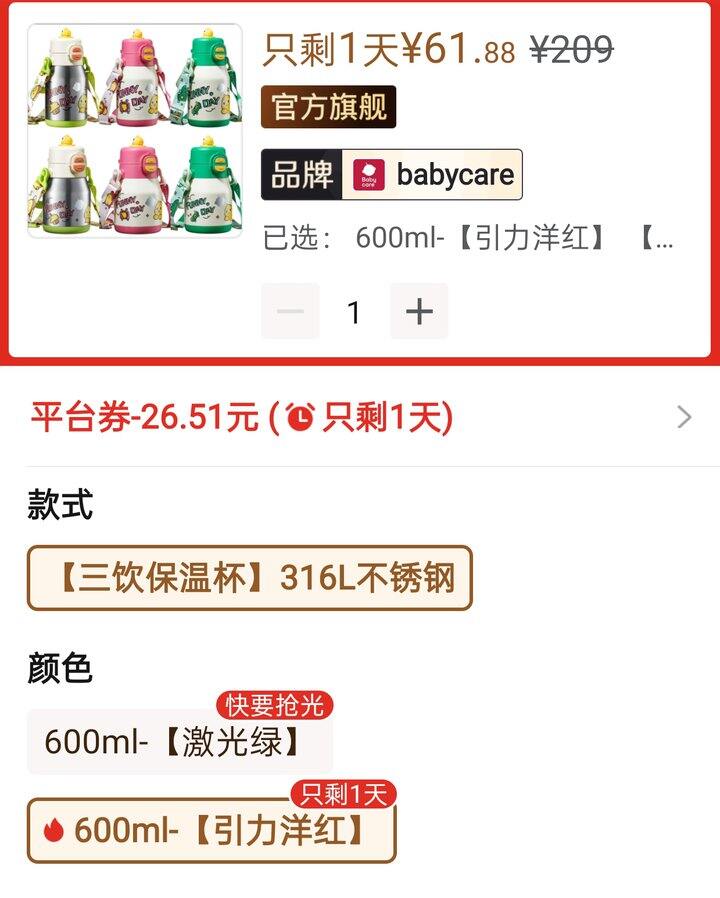This screenshot has width=720, height=898.
Task: Choose color 600ml-【激光绿】
Action: (179, 742)
